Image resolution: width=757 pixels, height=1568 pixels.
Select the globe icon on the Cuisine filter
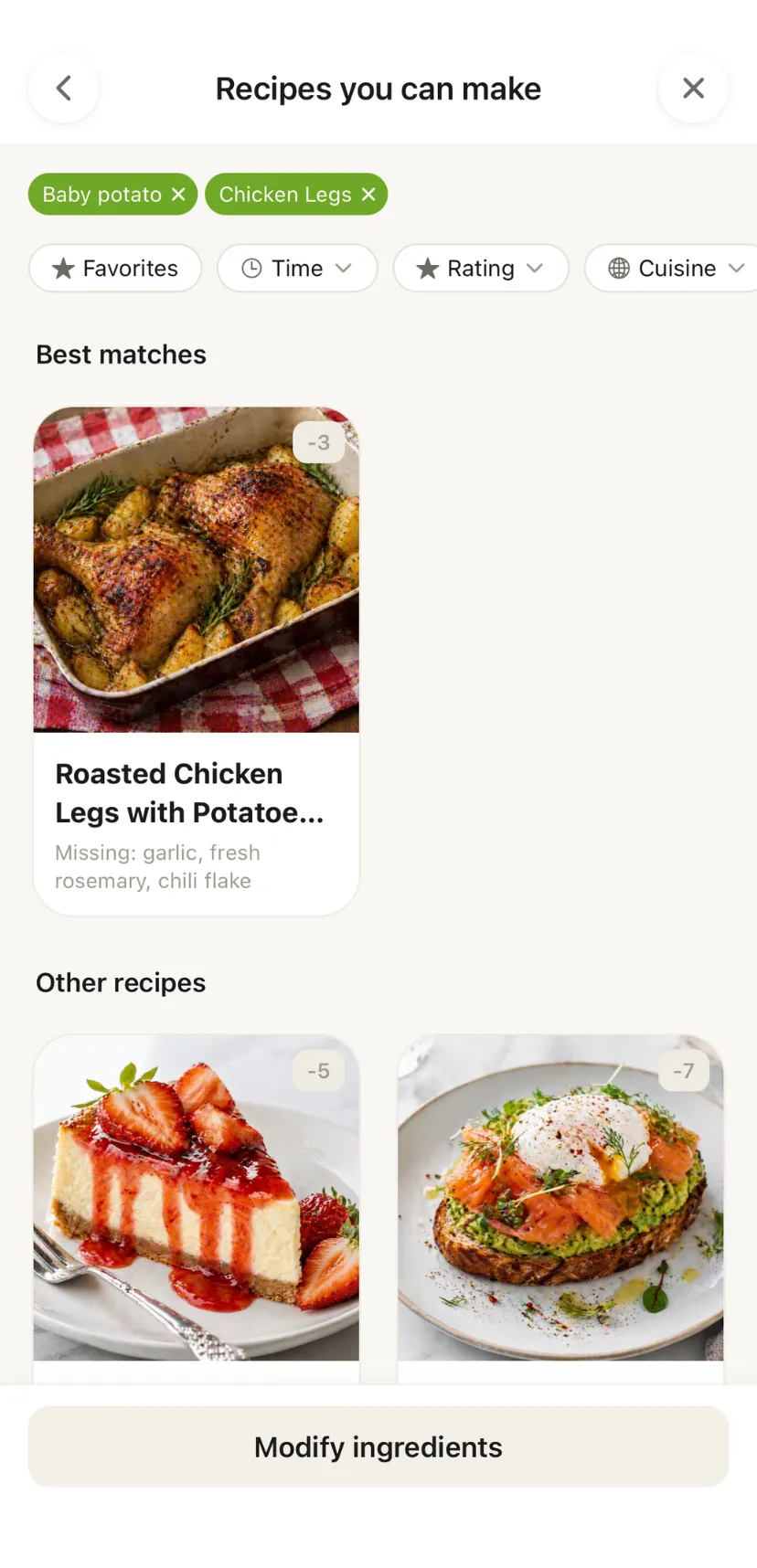point(620,268)
